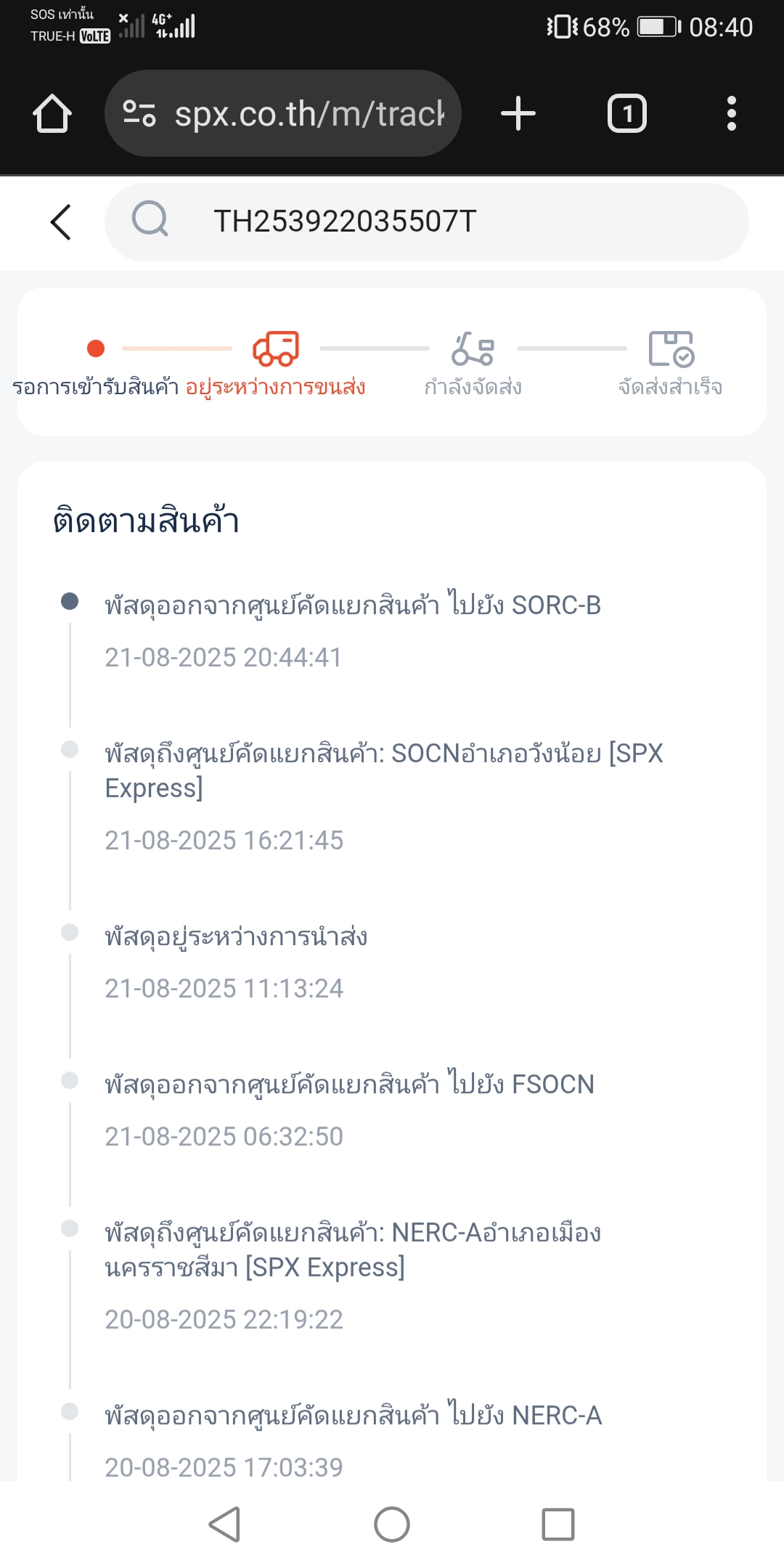The image size is (784, 1568).
Task: Tap the spx.co.th address bar
Action: click(283, 113)
